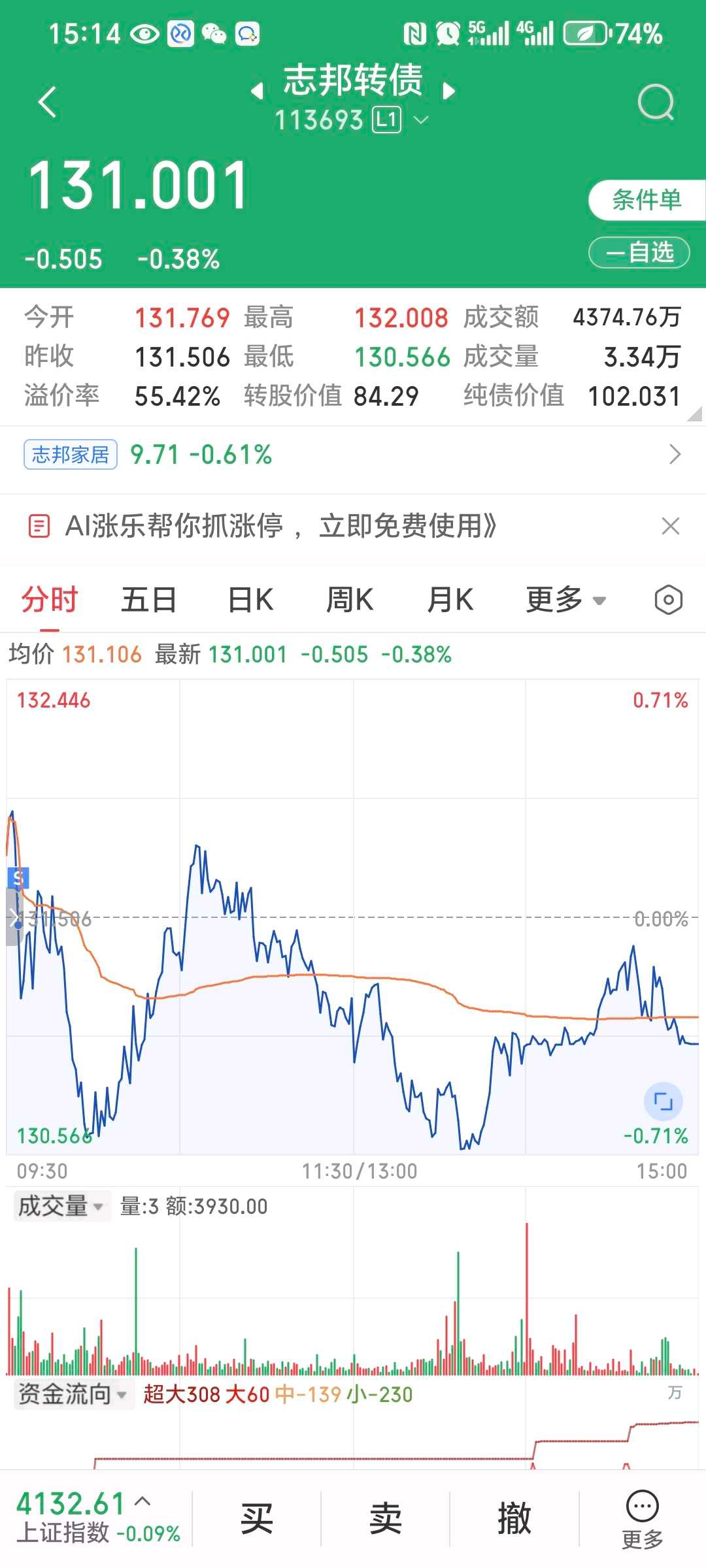This screenshot has height=1568, width=706.
Task: Switch to the 周K chart tab
Action: tap(350, 600)
